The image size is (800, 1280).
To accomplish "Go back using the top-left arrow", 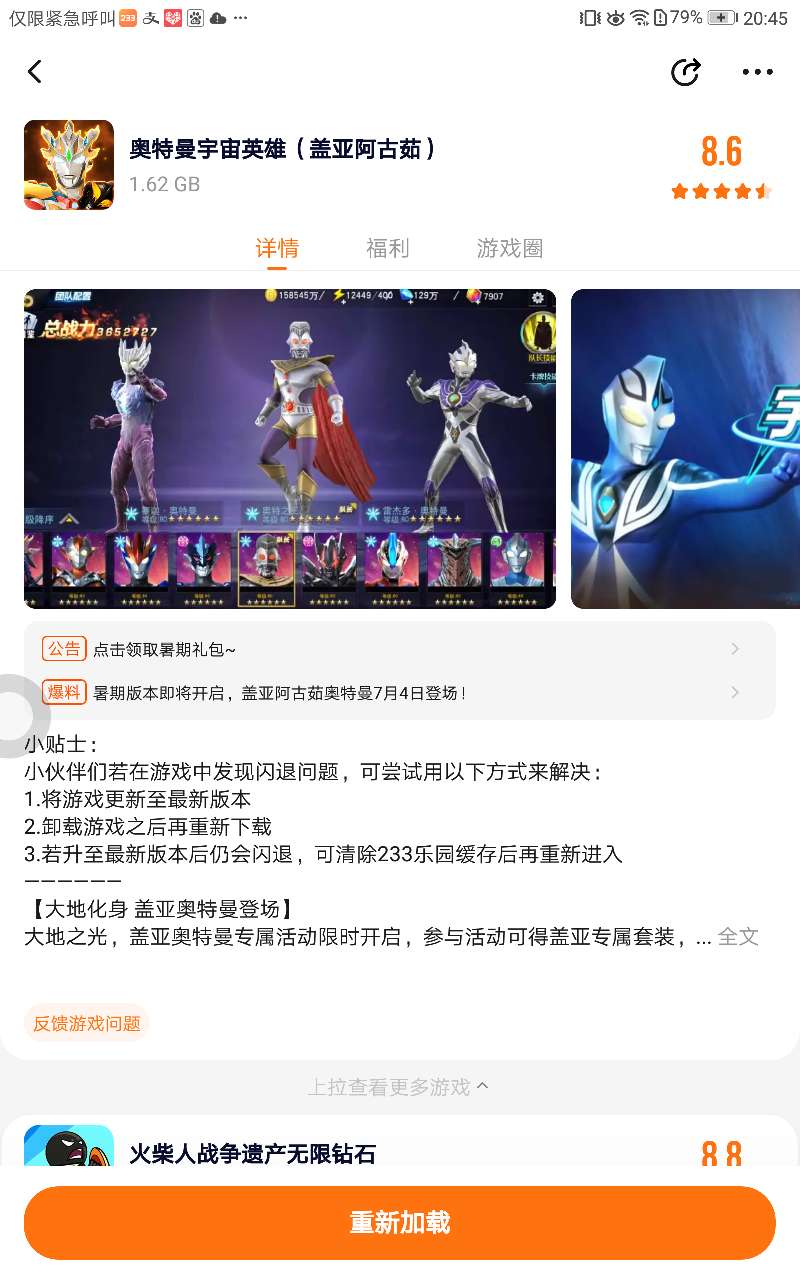I will pyautogui.click(x=35, y=72).
